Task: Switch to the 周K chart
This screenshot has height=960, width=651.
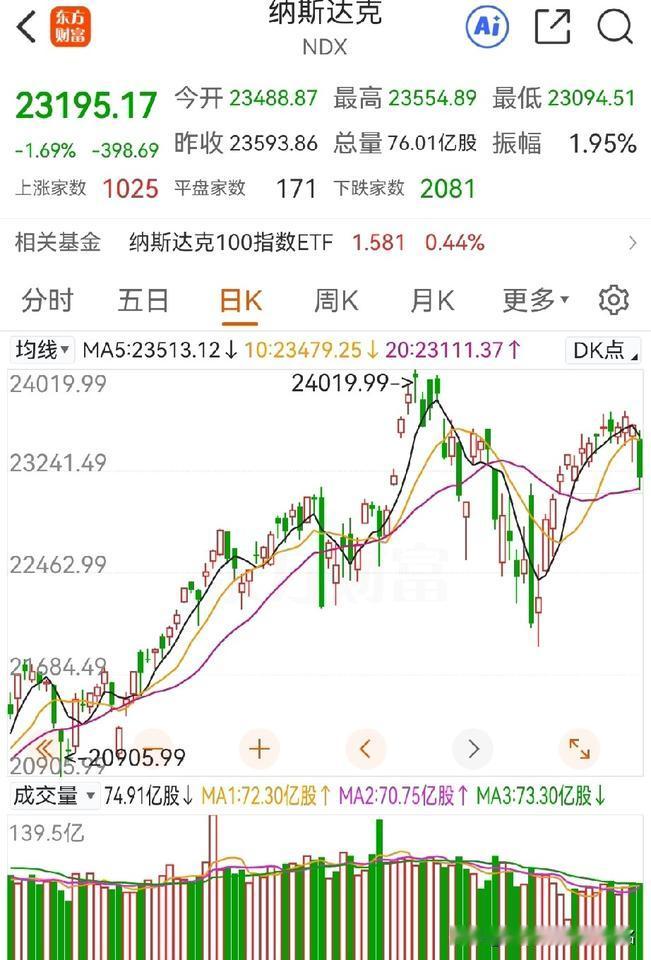Action: (336, 301)
